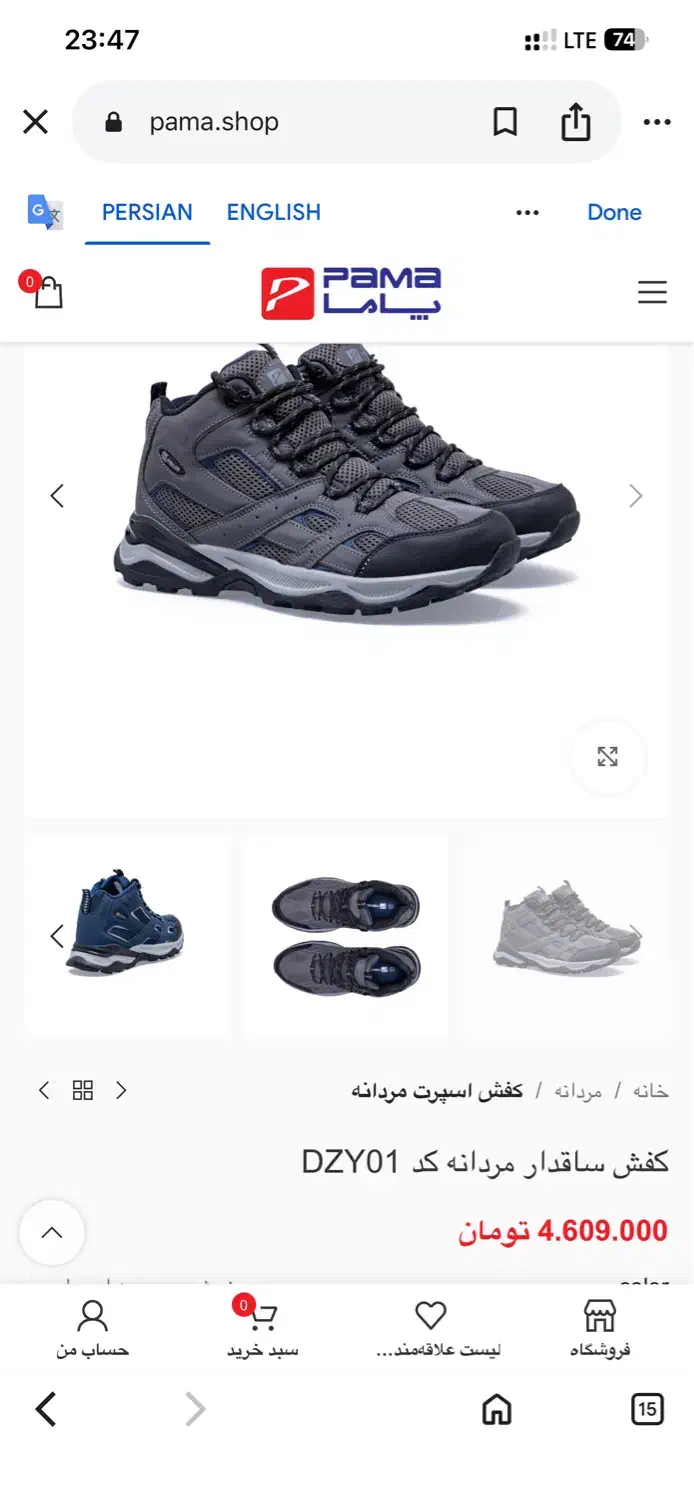Open browser overflow menu
This screenshot has height=1500, width=694.
click(657, 122)
